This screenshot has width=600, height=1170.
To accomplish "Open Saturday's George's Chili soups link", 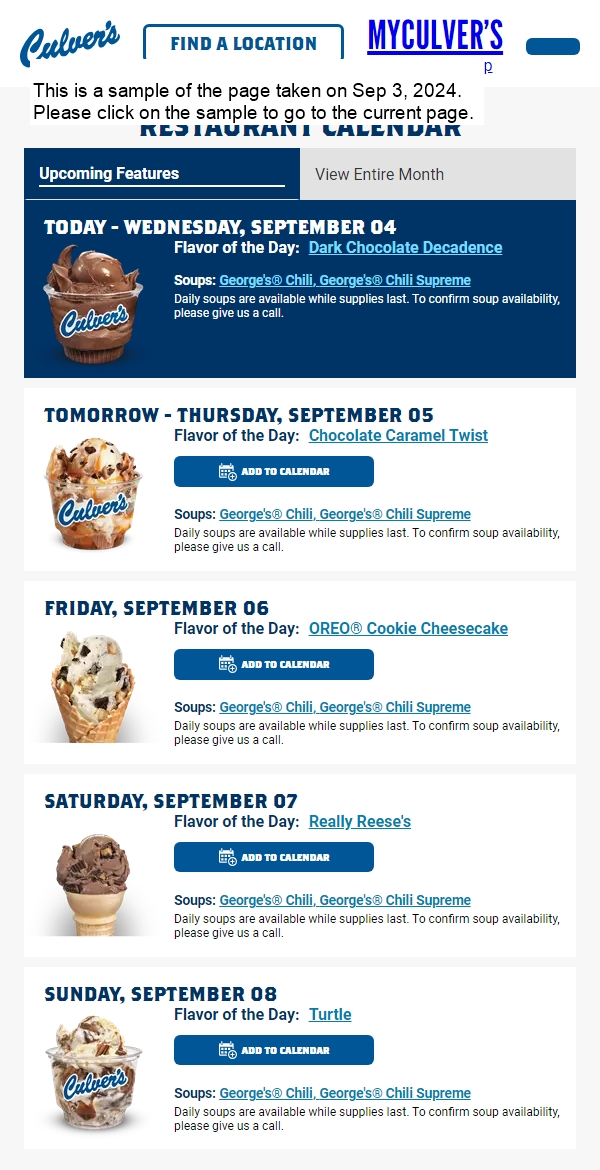I will click(345, 900).
